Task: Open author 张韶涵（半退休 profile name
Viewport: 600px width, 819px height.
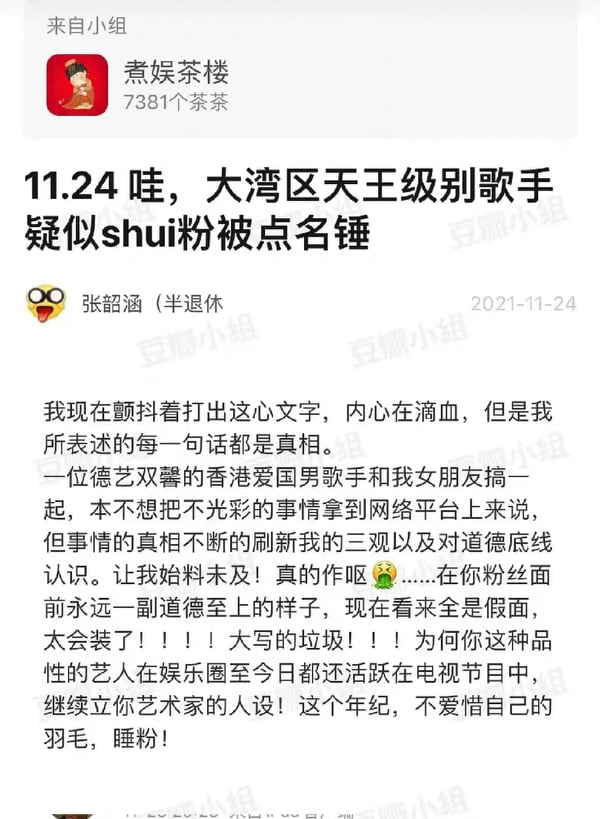Action: coord(152,303)
